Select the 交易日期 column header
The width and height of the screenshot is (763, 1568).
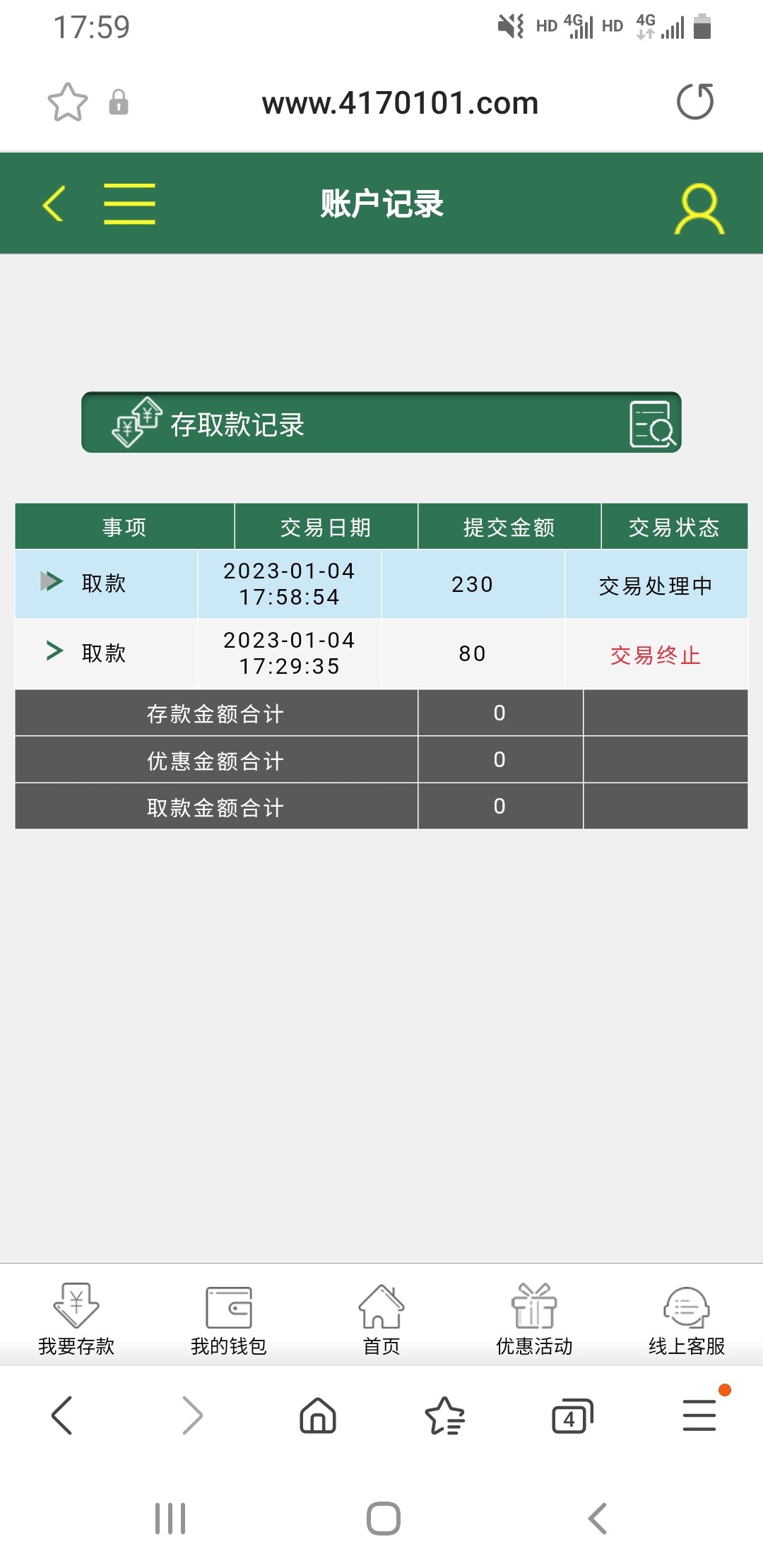coord(325,526)
